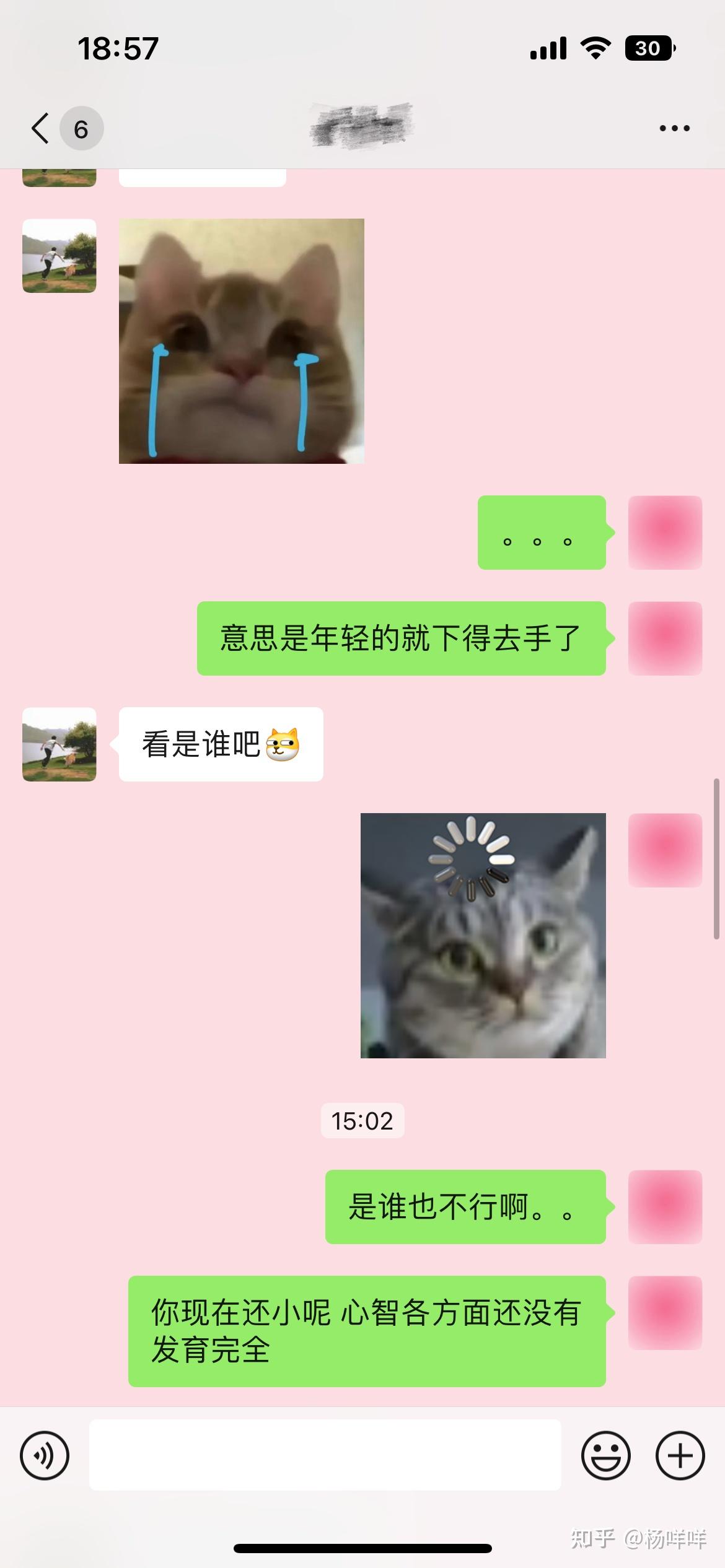This screenshot has width=725, height=1568.
Task: Go back to the chat list
Action: [41, 128]
